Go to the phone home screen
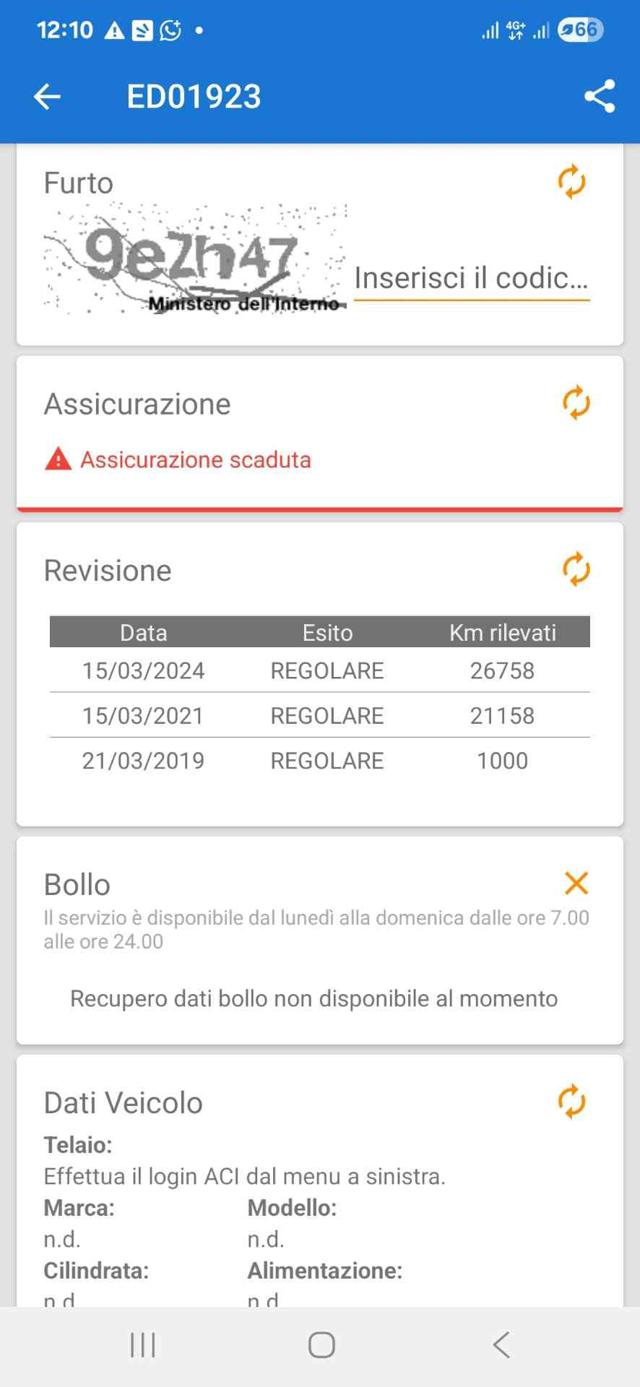The height and width of the screenshot is (1387, 640). click(x=321, y=1345)
